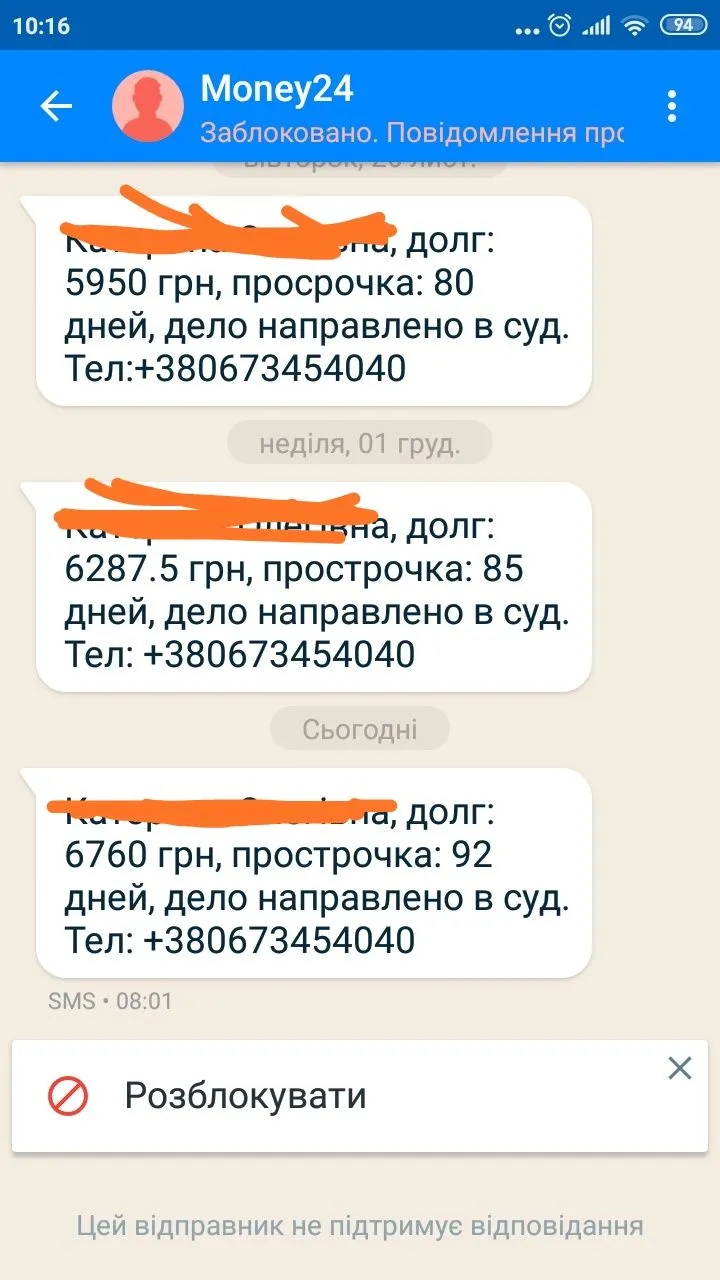Go back using the arrow icon
Image resolution: width=720 pixels, height=1280 pixels.
click(x=56, y=106)
